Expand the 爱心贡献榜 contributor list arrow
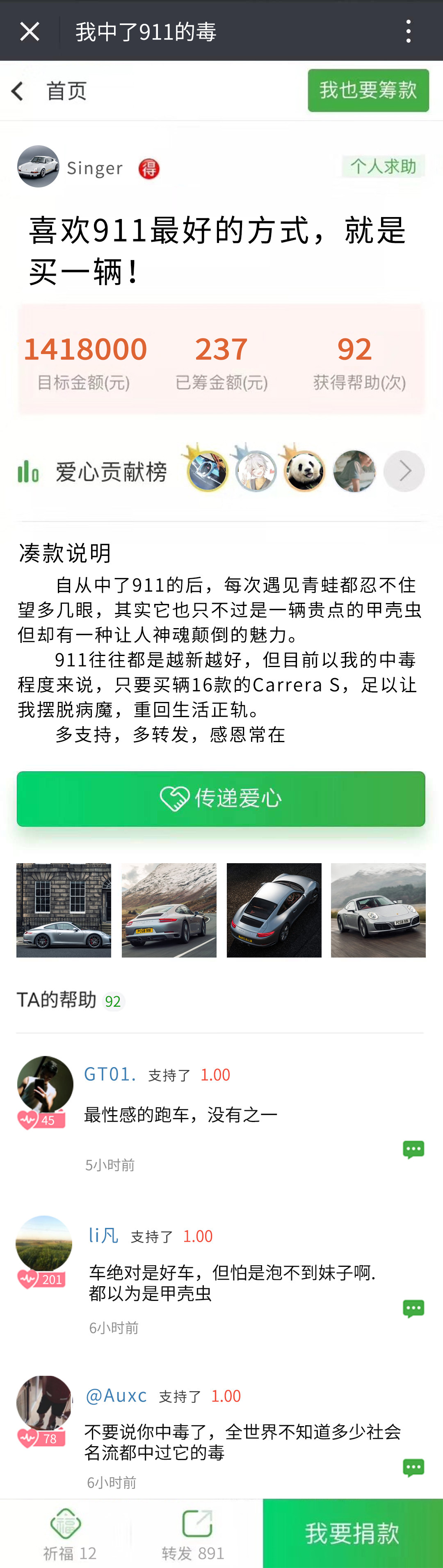443x1568 pixels. (x=404, y=471)
